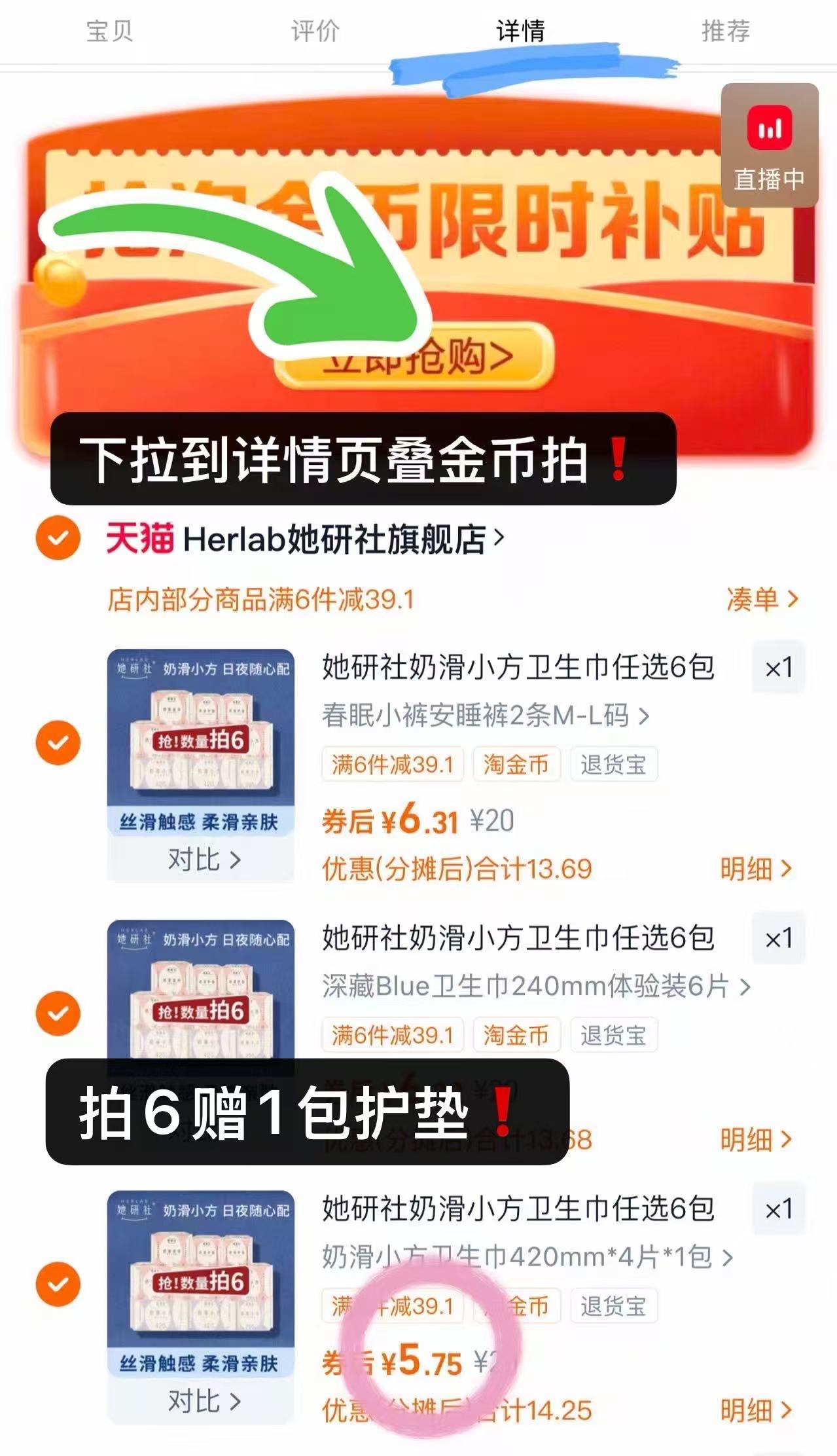Tap the 立即抢购 snap-up button
This screenshot has width=837, height=1456.
pos(419,359)
